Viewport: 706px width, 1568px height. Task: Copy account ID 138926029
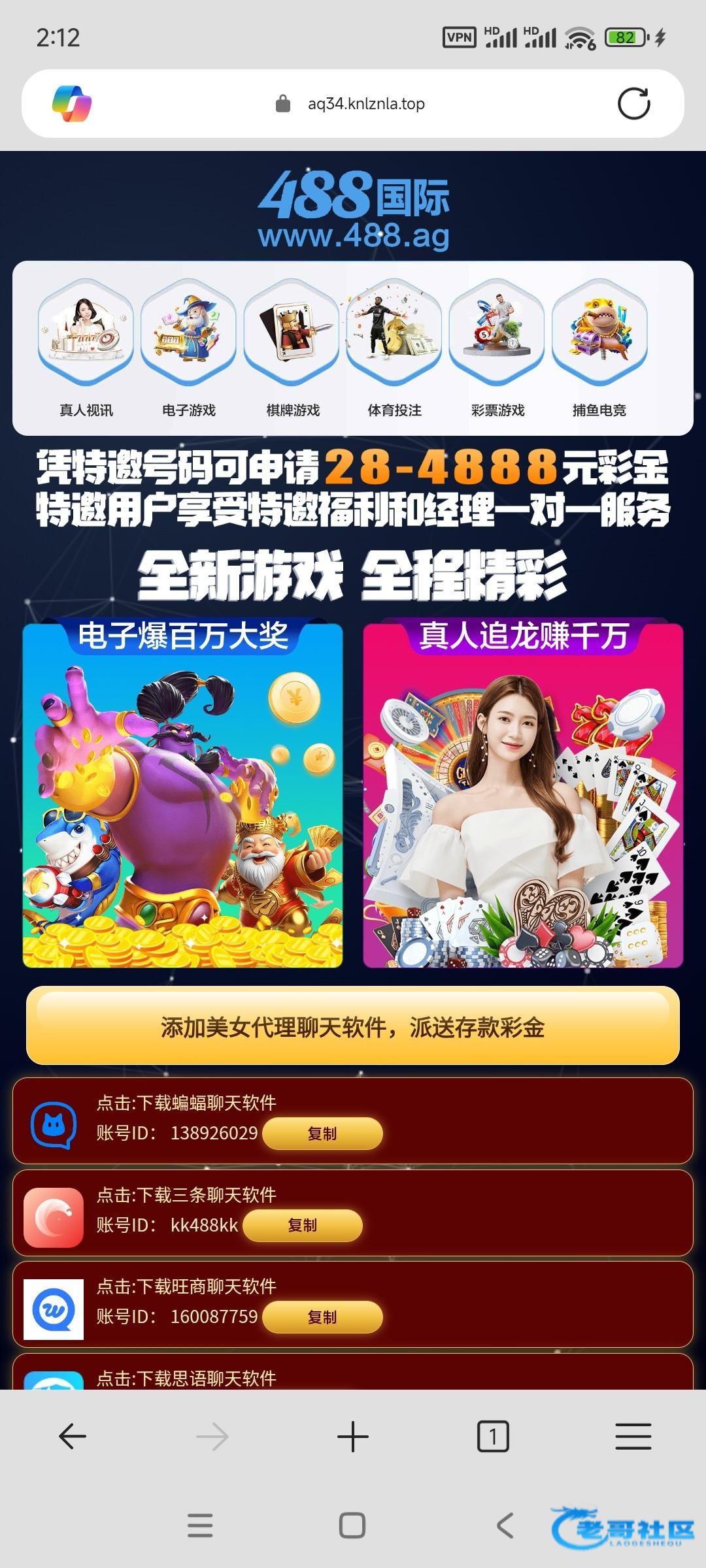322,1134
